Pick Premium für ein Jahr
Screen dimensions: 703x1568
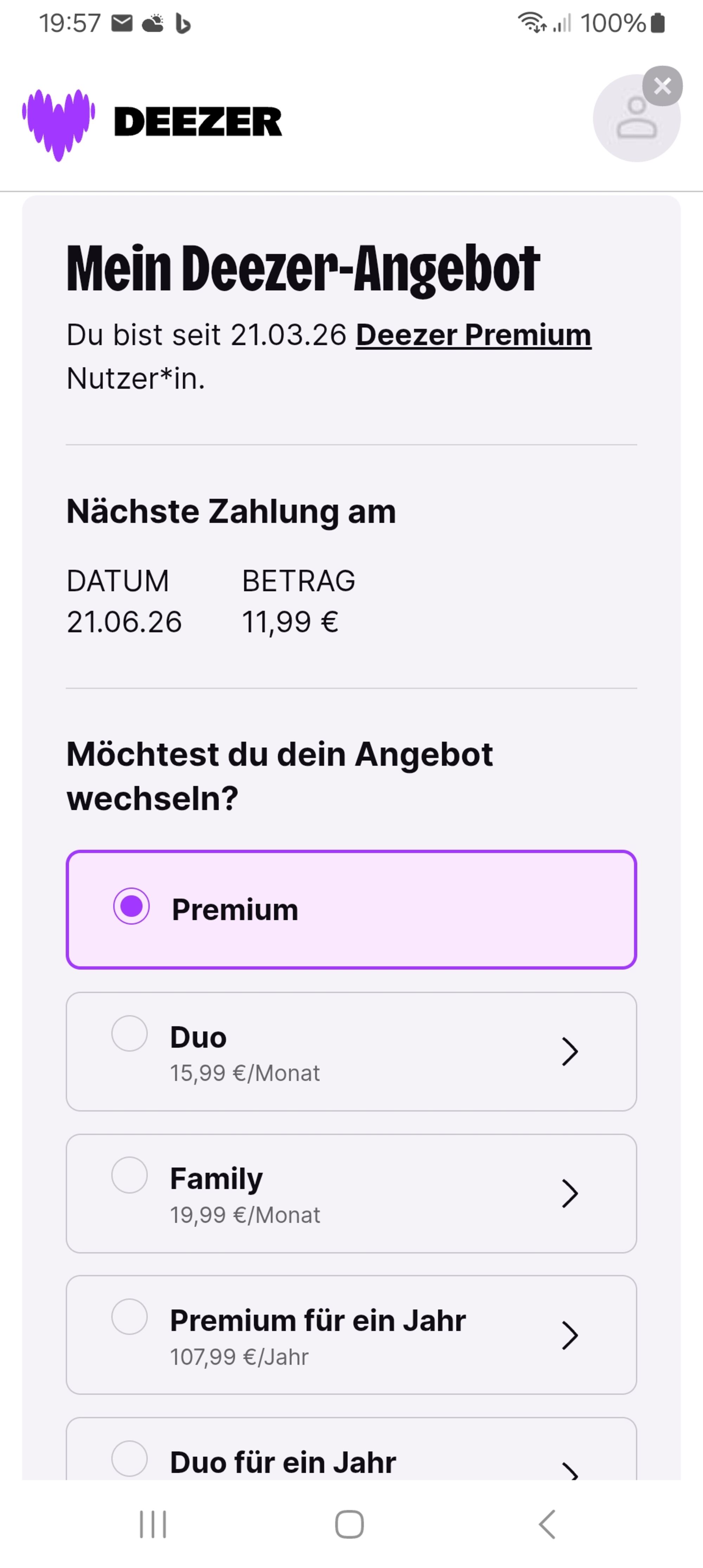(351, 1335)
